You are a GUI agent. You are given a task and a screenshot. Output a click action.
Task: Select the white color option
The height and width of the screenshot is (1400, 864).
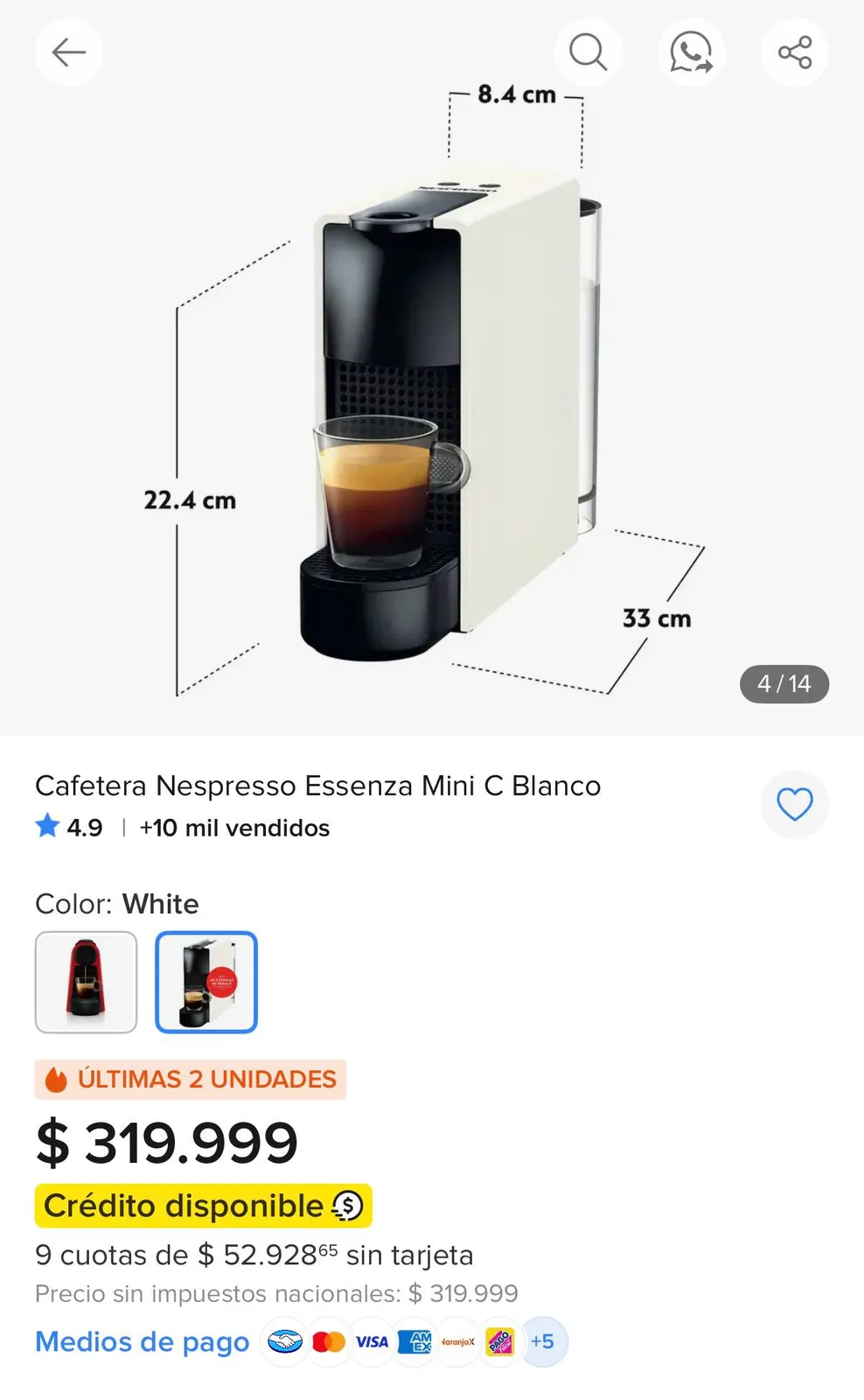point(206,982)
